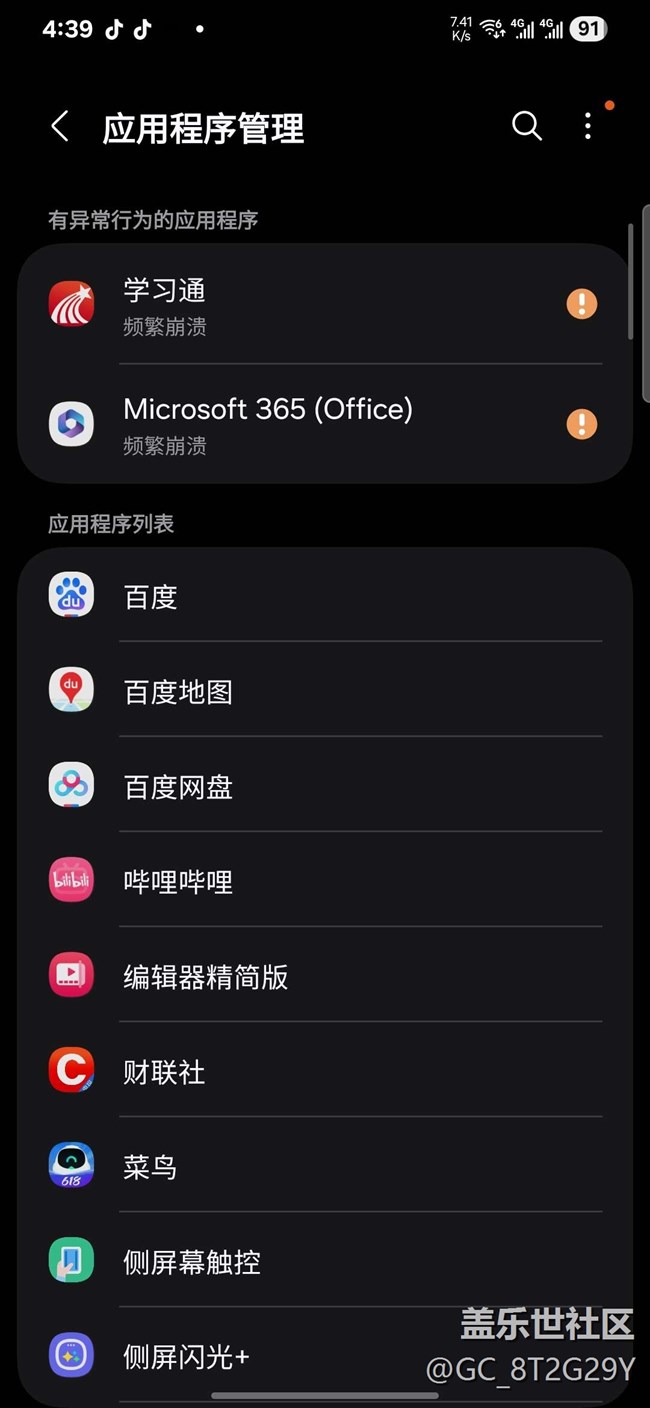Viewport: 650px width, 1408px height.
Task: Open Microsoft 365 (Office) app details
Action: [x=325, y=424]
